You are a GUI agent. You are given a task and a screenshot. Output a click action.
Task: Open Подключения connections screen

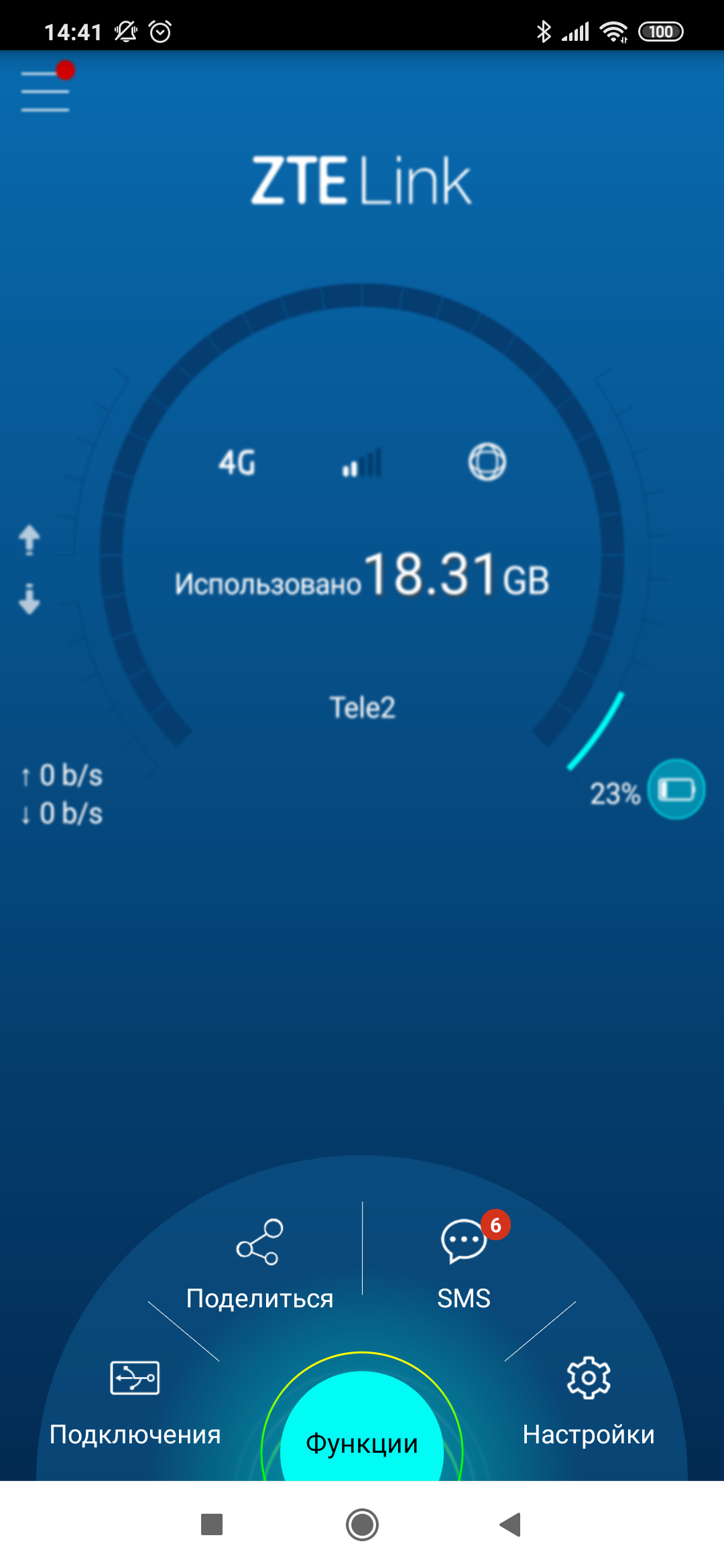[135, 1402]
